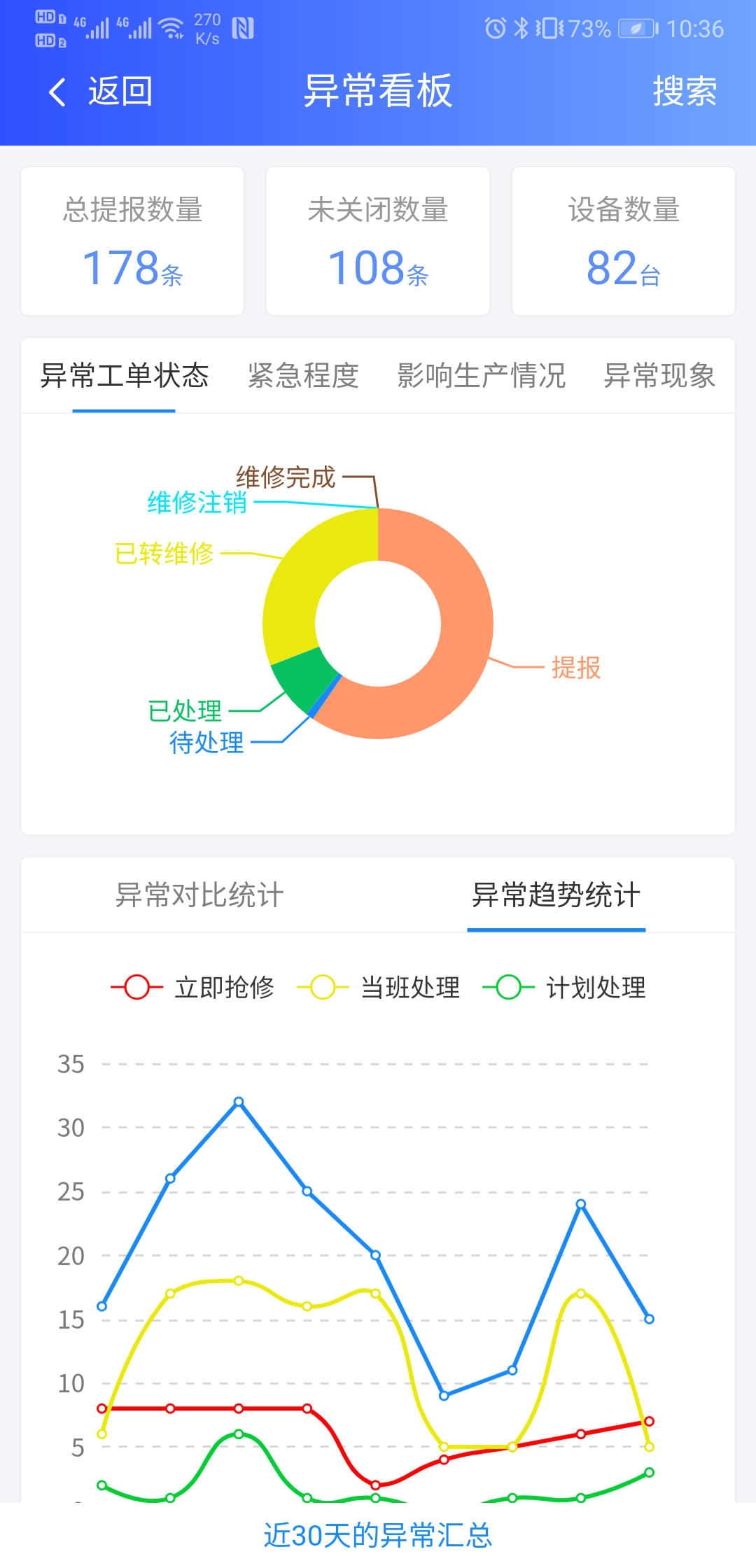This screenshot has width=756, height=1568.
Task: Open 近30天的异常汇总 link
Action: 378,1535
